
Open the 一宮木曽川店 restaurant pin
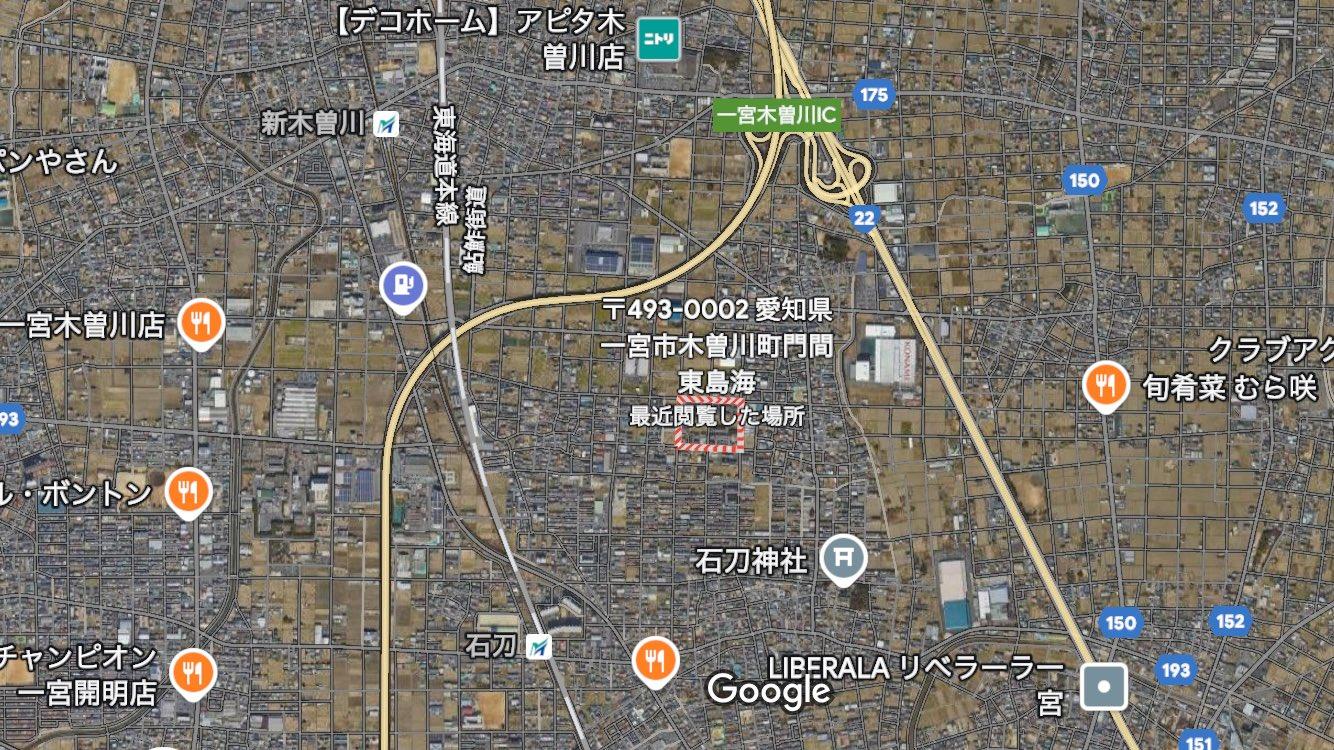(200, 322)
